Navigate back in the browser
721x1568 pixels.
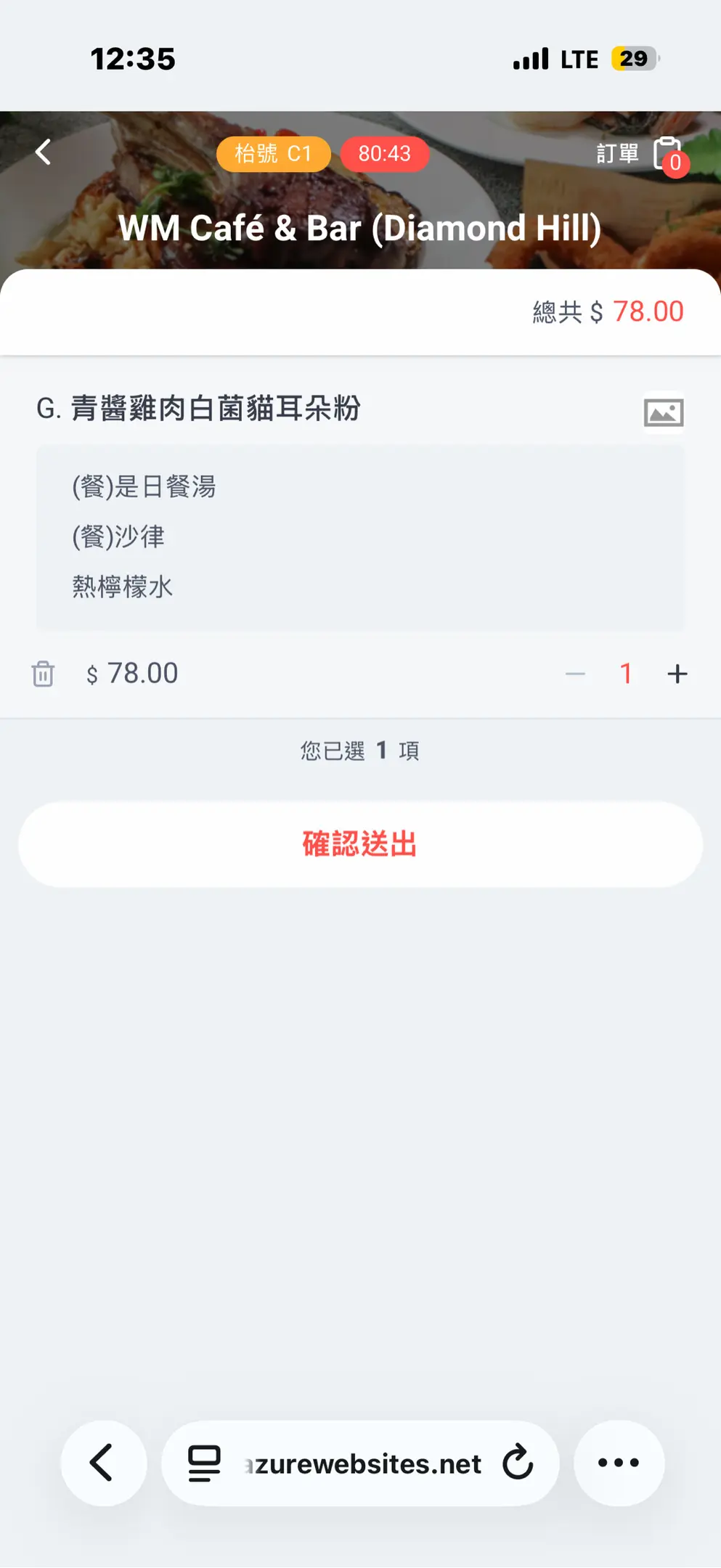pyautogui.click(x=103, y=1463)
